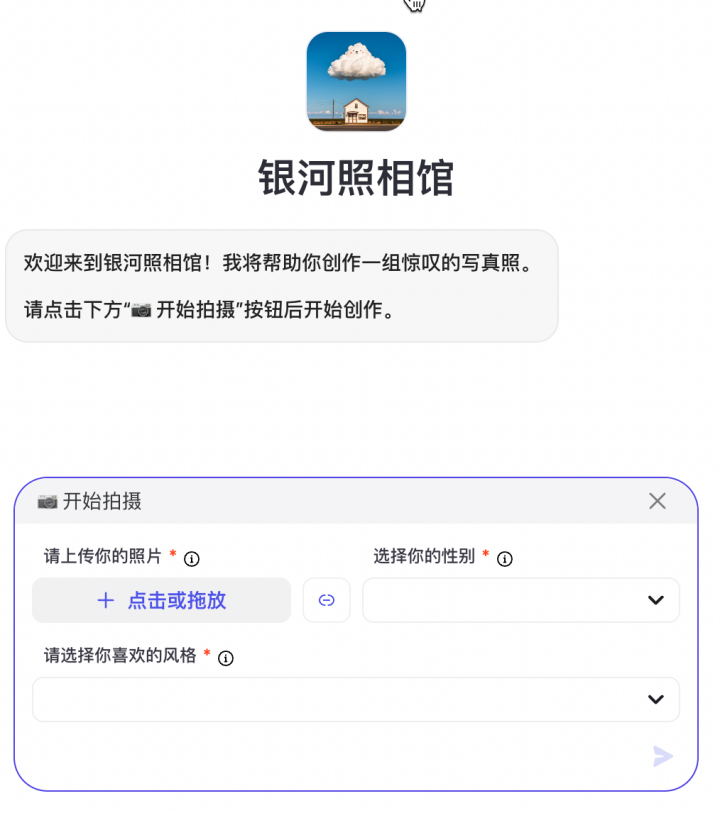Screen dimensions: 720x813
Task: Close the 开始拍摄 panel
Action: pos(657,501)
